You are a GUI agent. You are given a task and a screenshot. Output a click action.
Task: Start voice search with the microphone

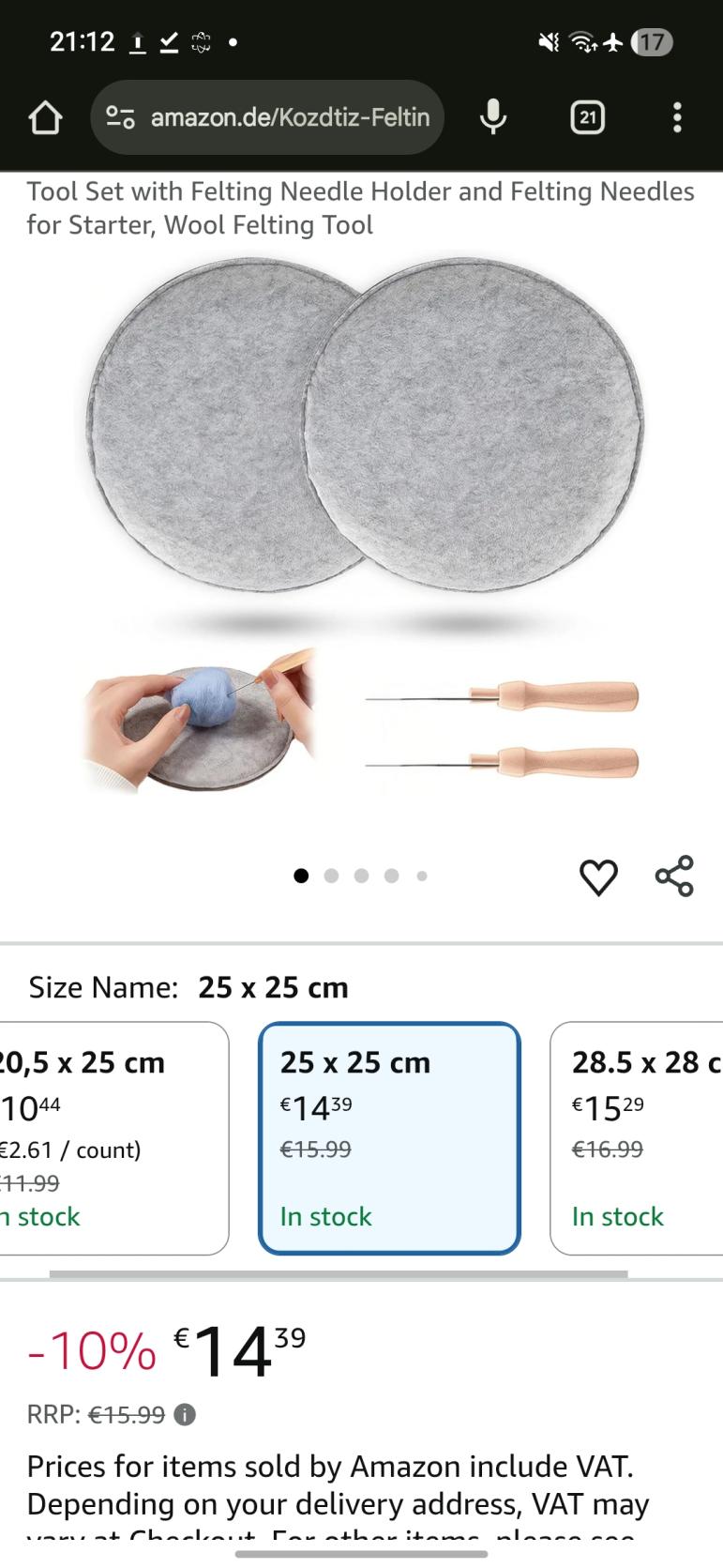point(493,117)
